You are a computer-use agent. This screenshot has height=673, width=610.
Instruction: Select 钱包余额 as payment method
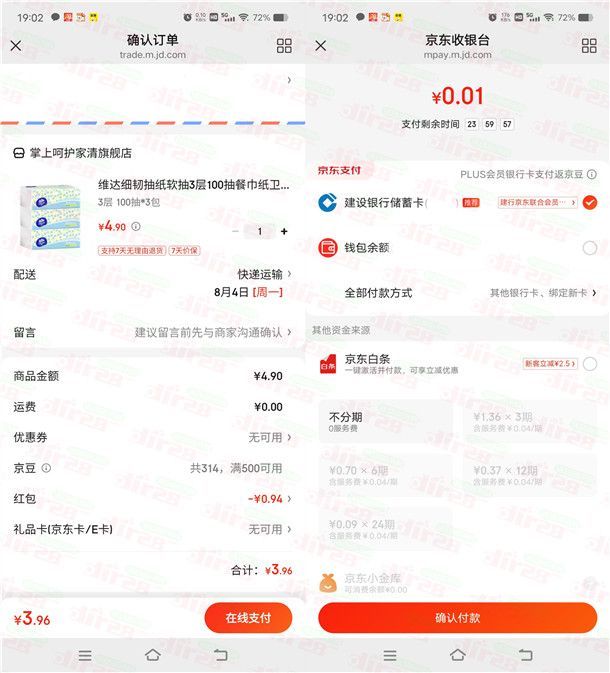point(589,248)
